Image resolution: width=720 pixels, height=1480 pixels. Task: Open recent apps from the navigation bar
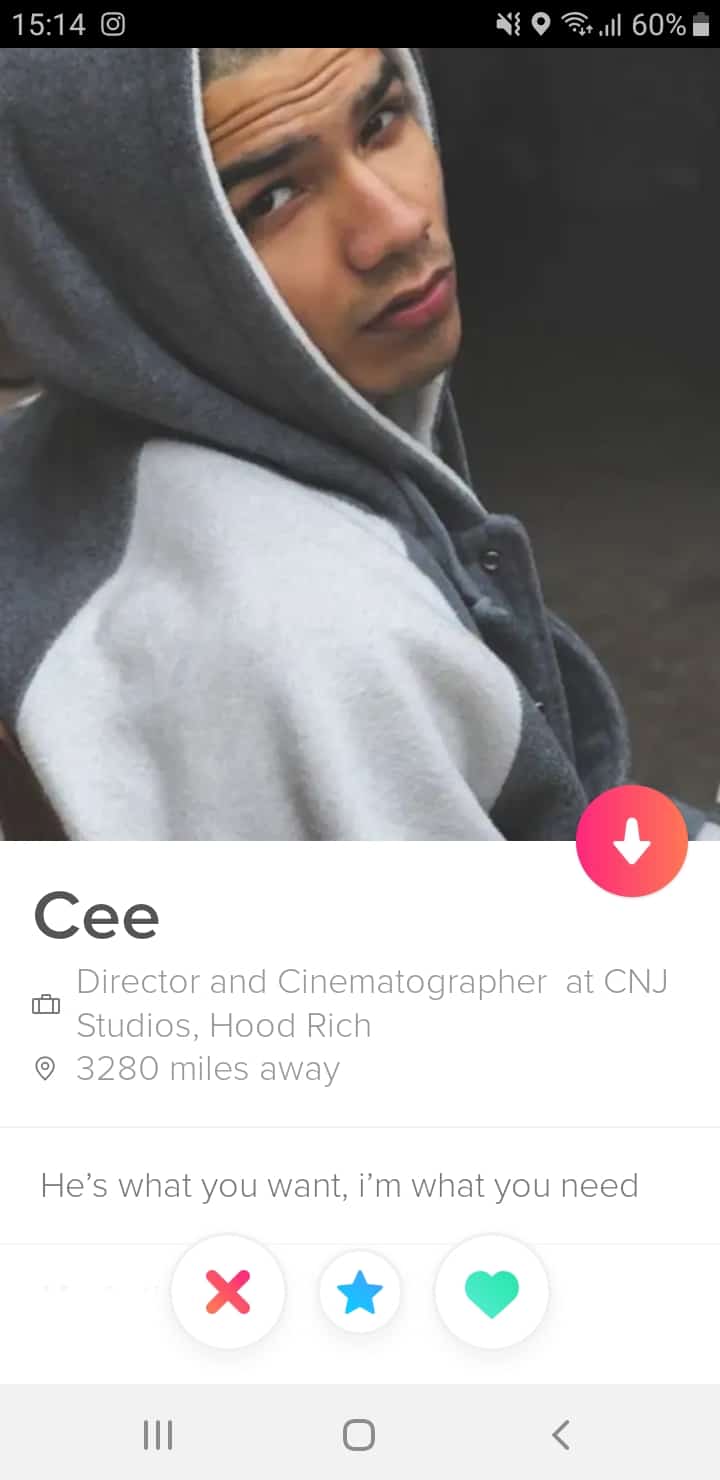pyautogui.click(x=158, y=1434)
